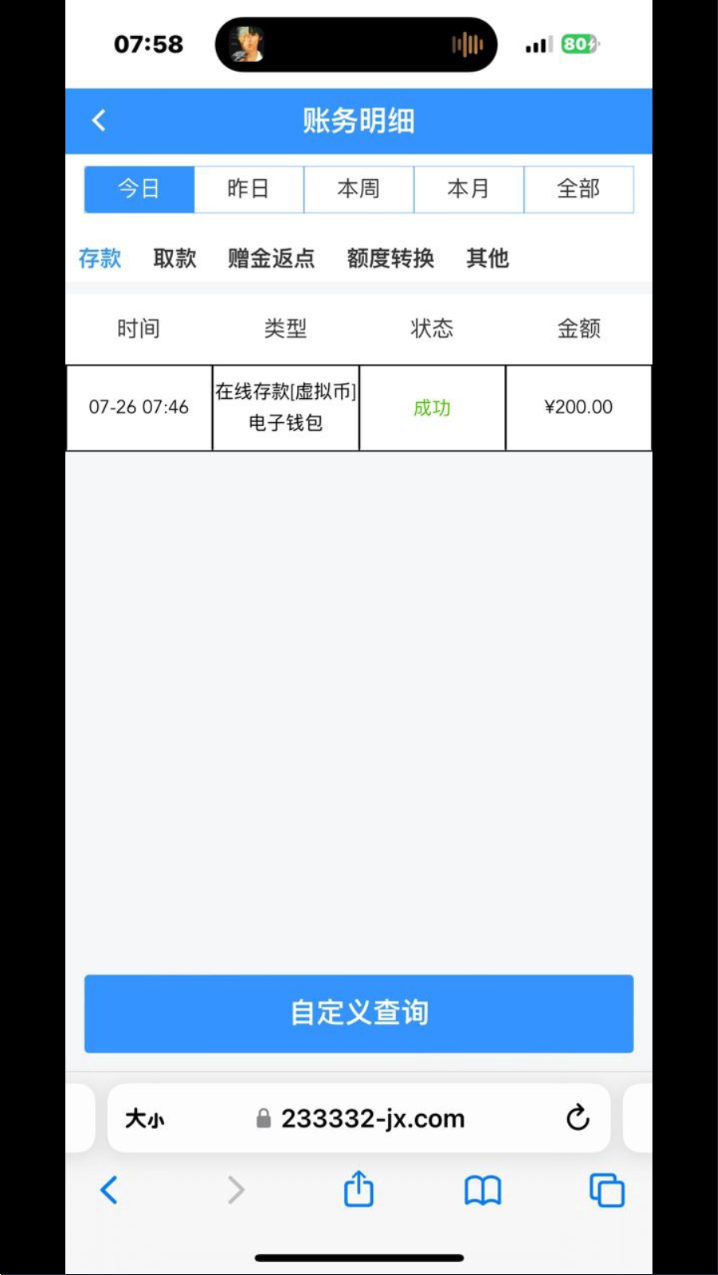View 赠金返点 records
718x1275 pixels.
coord(271,258)
